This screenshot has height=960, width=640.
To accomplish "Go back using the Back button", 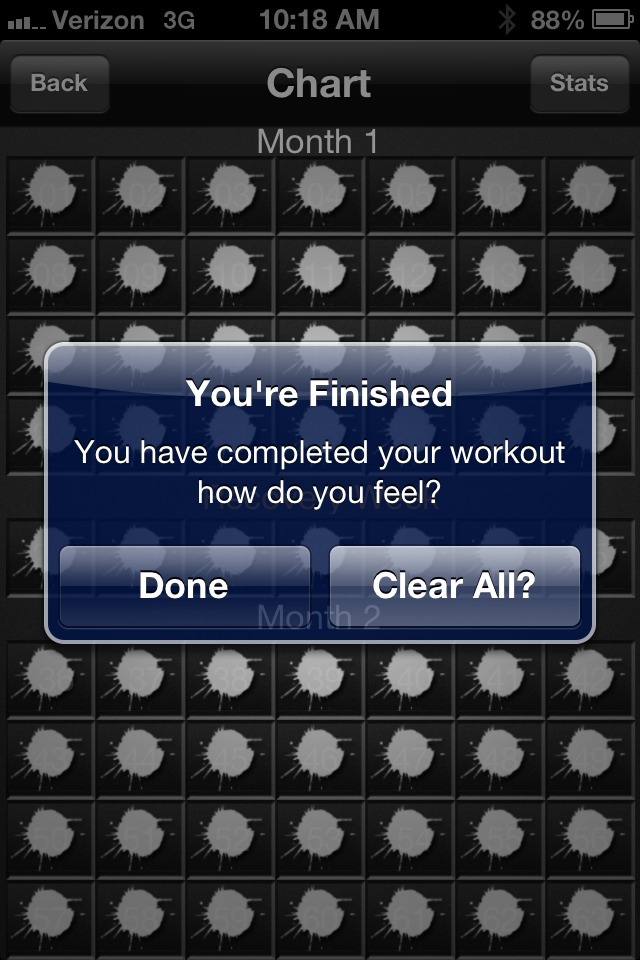I will (x=59, y=83).
